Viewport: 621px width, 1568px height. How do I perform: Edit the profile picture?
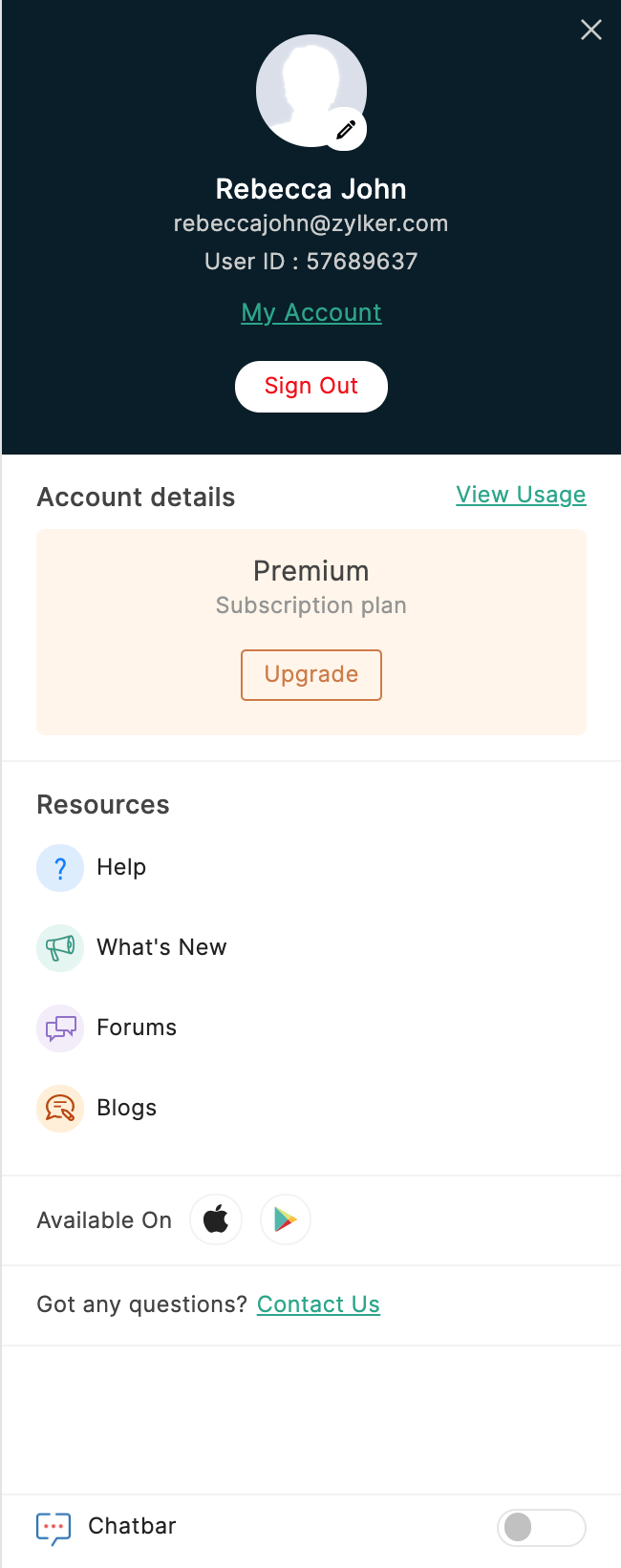[346, 129]
